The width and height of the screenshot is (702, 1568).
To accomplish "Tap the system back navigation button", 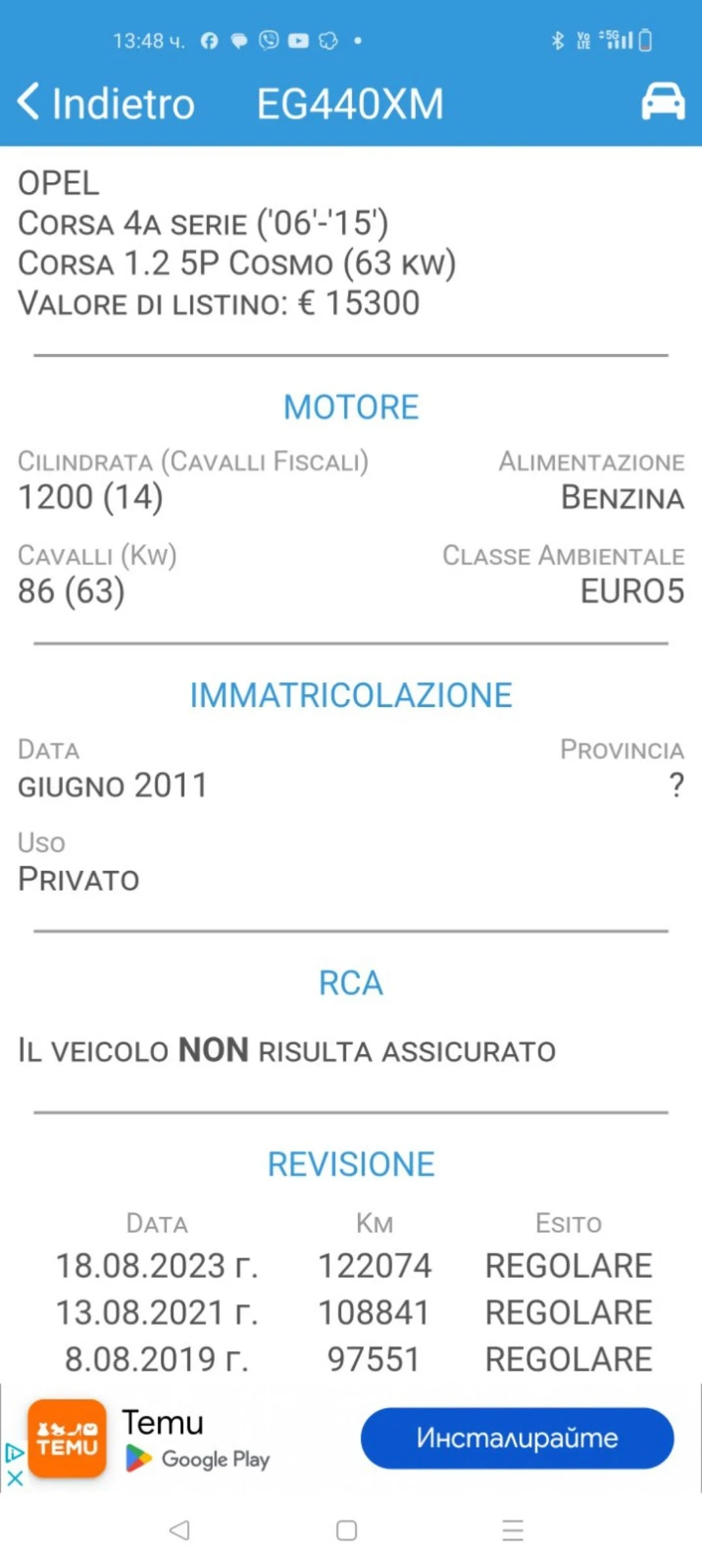I will (x=180, y=1530).
